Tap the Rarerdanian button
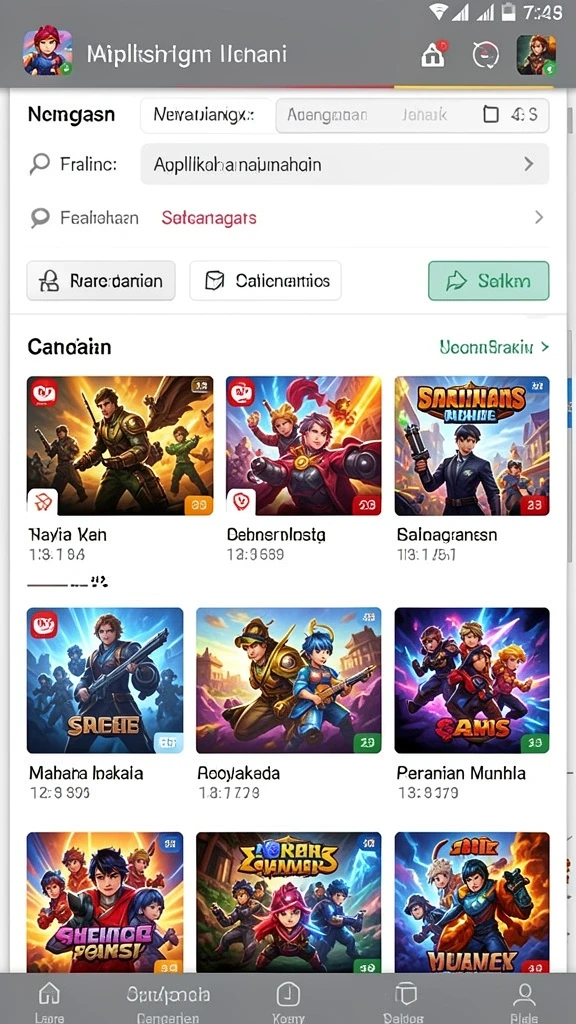 (x=101, y=281)
